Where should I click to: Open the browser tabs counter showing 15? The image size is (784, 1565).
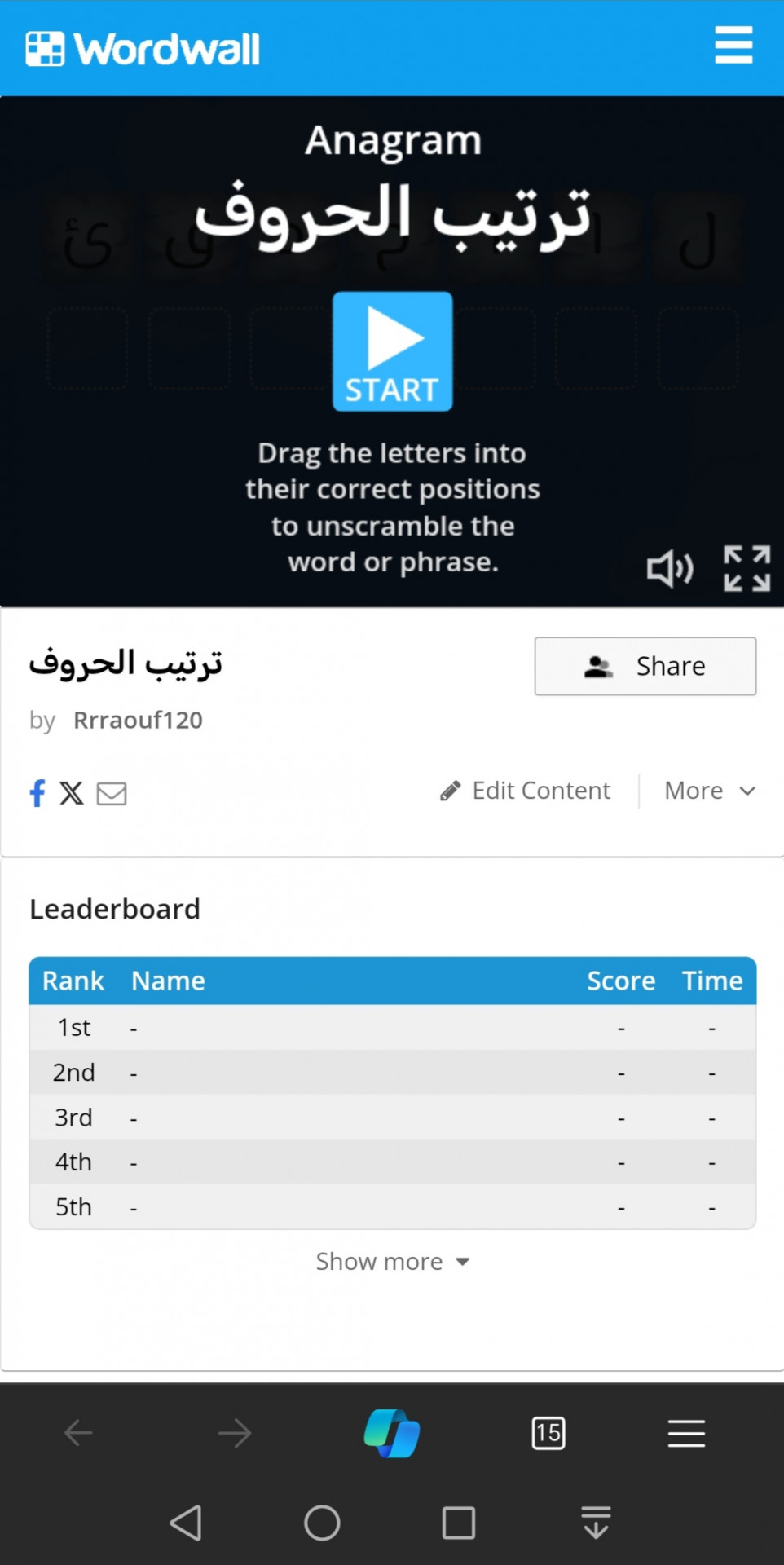tap(548, 1433)
